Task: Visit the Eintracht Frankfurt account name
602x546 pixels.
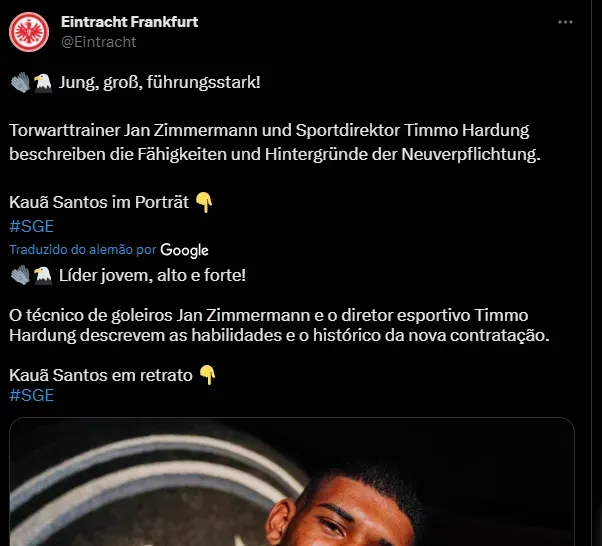Action: click(x=129, y=22)
